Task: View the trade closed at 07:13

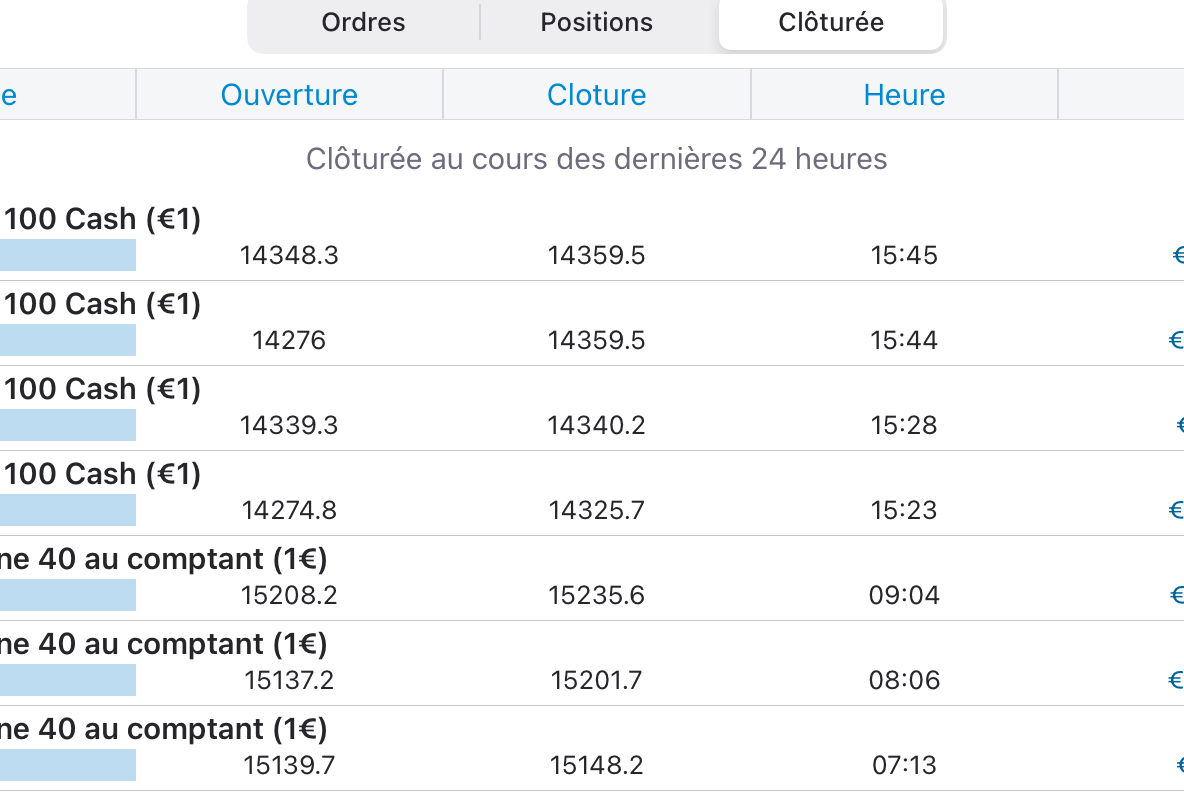Action: click(596, 749)
